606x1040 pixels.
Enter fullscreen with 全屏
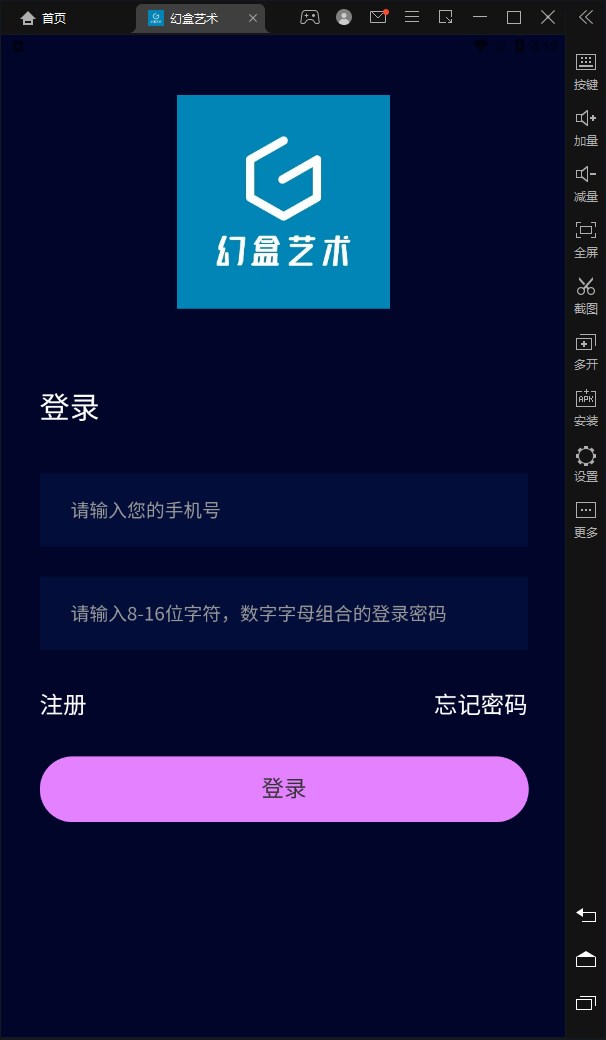click(586, 240)
